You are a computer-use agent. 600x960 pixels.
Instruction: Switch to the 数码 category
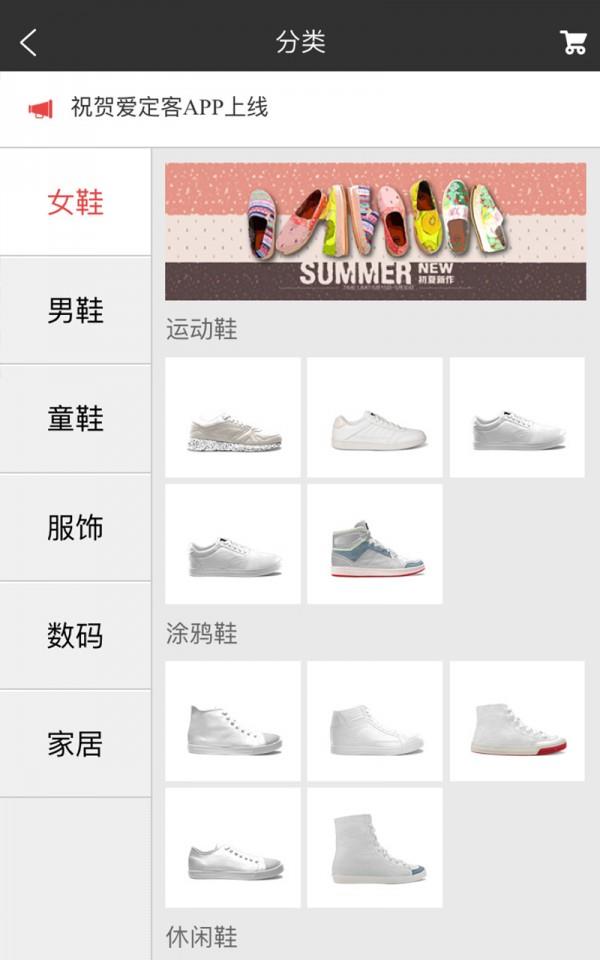pos(75,635)
